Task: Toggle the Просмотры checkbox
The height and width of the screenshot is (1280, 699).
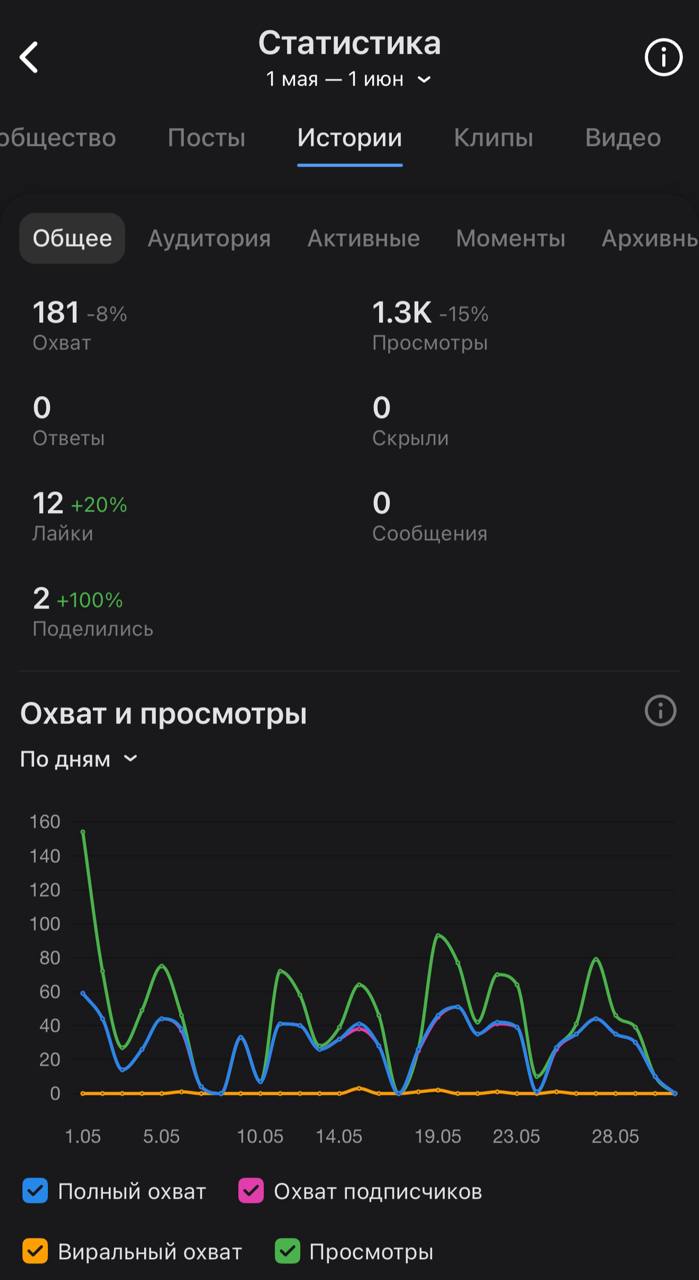Action: [x=287, y=1251]
